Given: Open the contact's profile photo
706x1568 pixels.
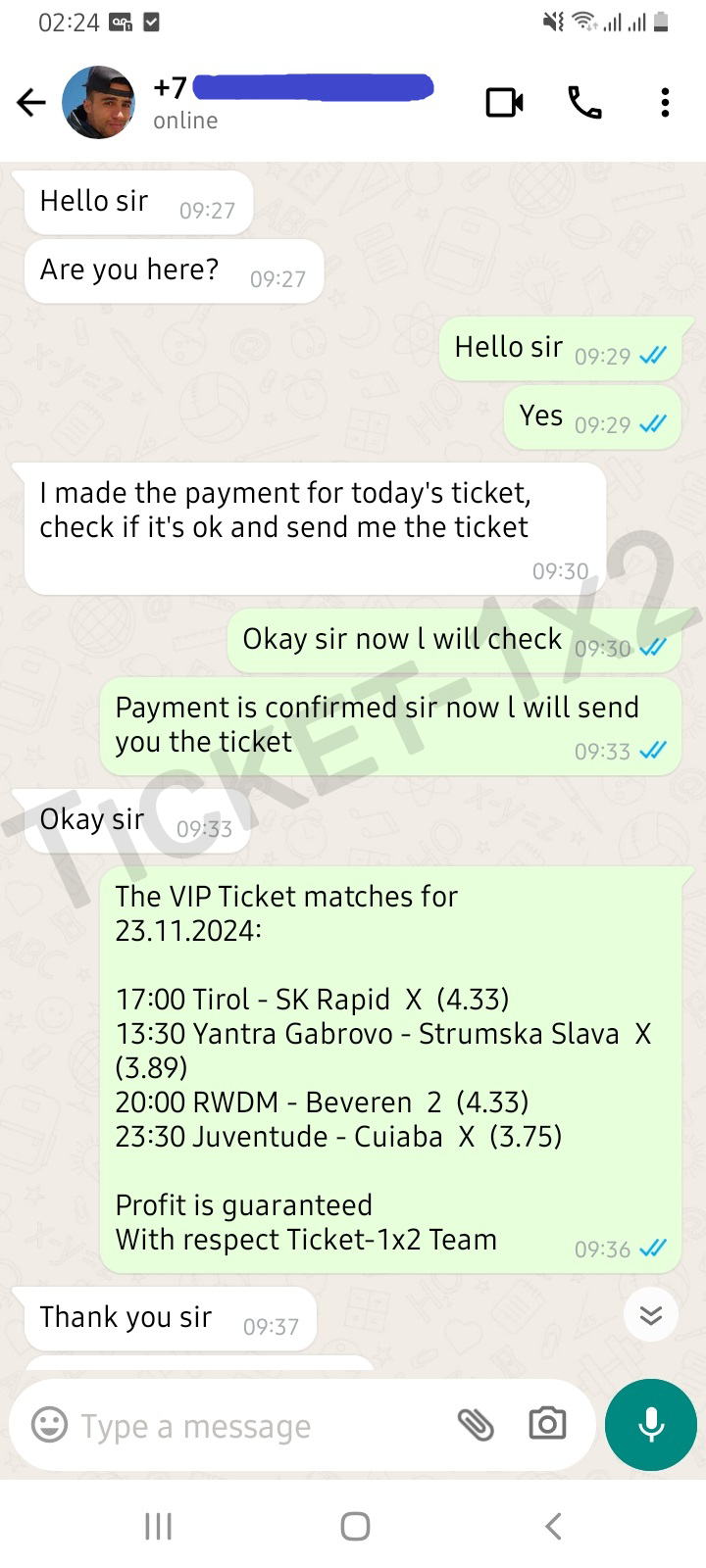Looking at the screenshot, I should point(99,103).
